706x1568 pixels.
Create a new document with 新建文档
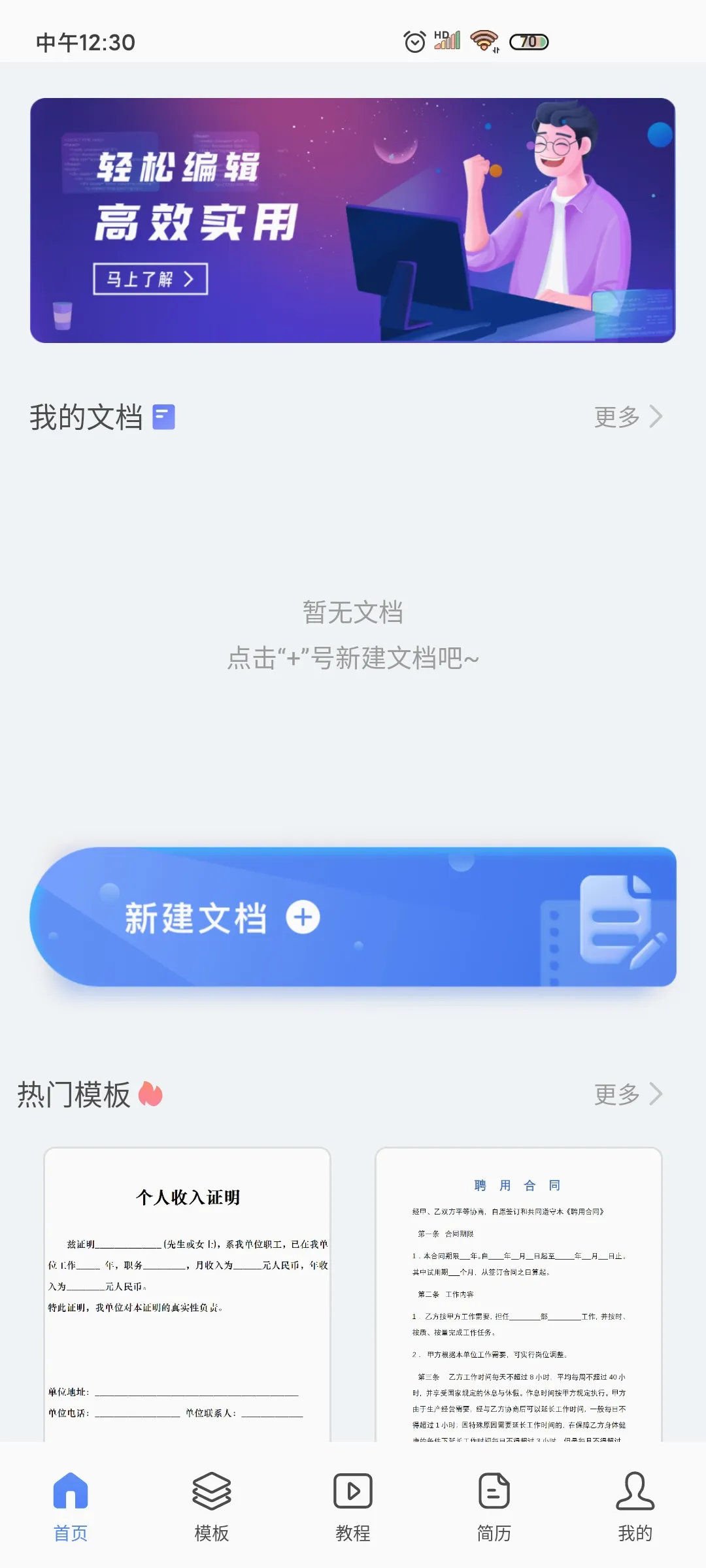(x=353, y=917)
